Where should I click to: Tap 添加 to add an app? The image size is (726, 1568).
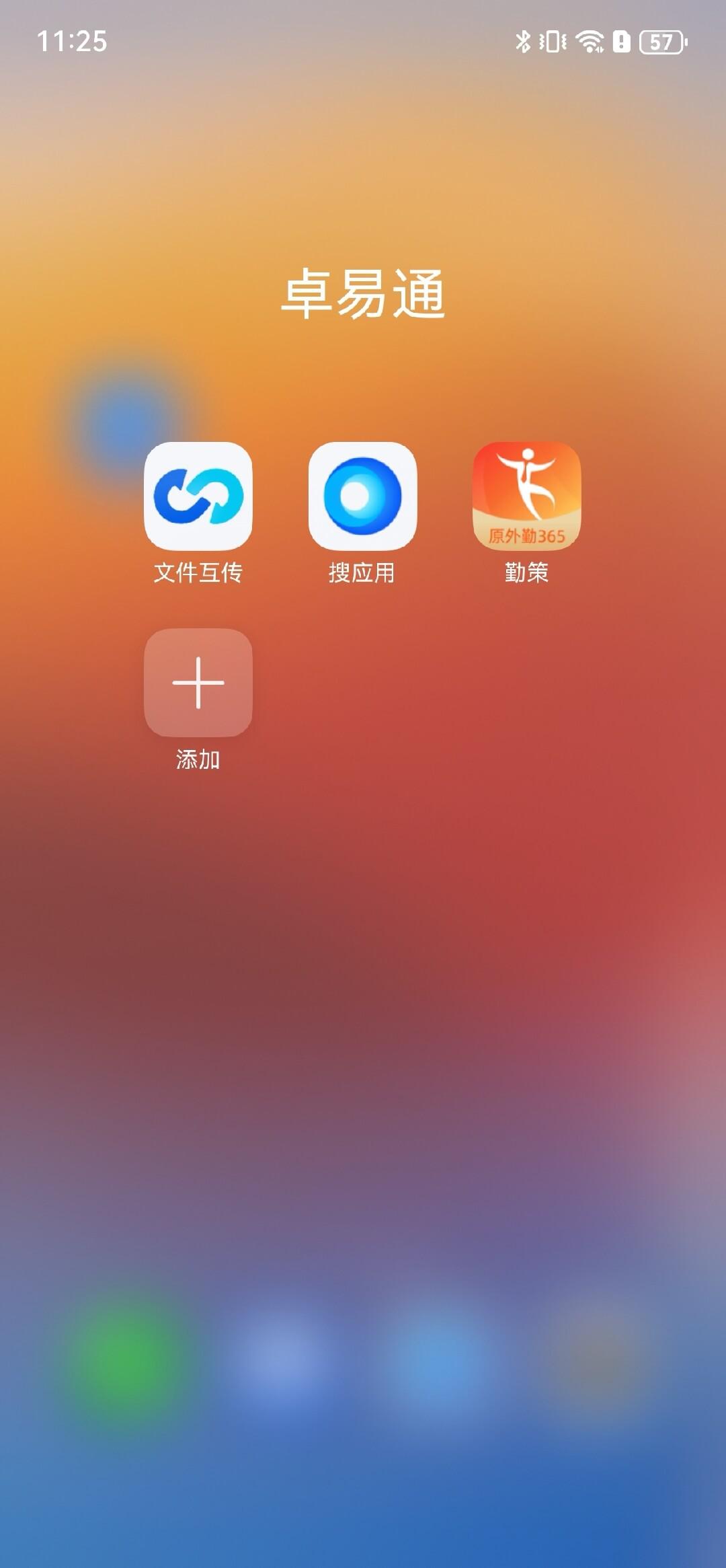[198, 683]
